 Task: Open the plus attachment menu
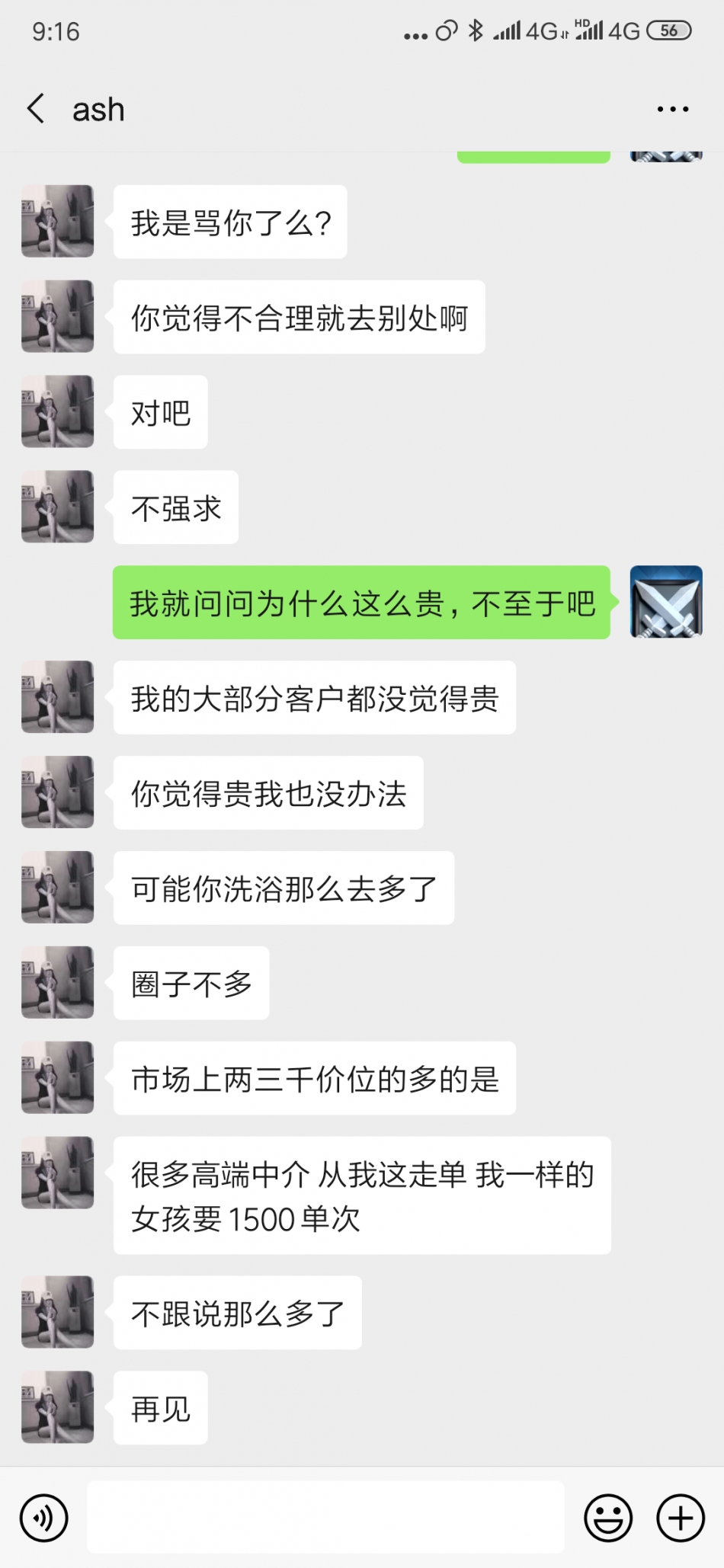coord(680,1518)
